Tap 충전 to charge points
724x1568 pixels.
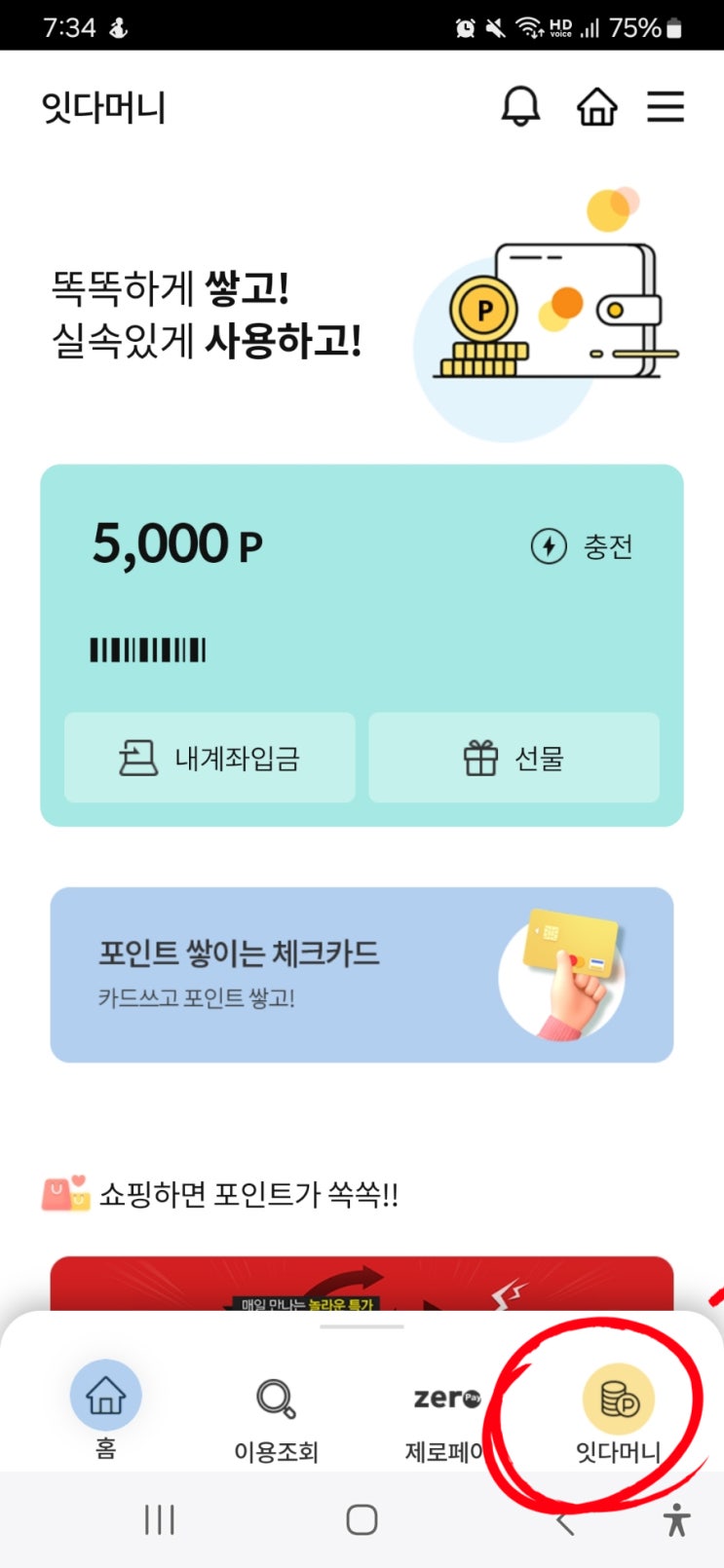pyautogui.click(x=583, y=546)
